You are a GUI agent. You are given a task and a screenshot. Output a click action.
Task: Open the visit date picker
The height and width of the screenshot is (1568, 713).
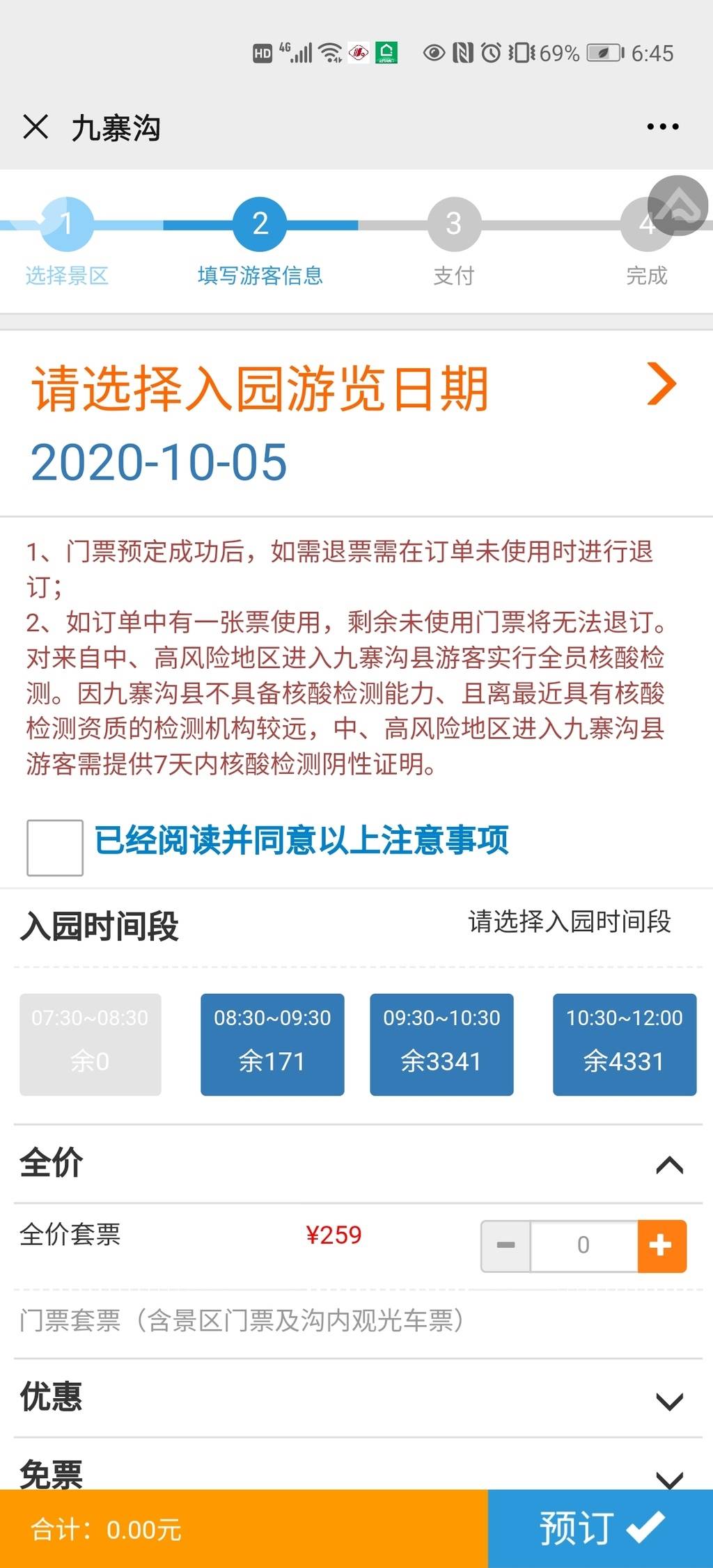coord(661,383)
